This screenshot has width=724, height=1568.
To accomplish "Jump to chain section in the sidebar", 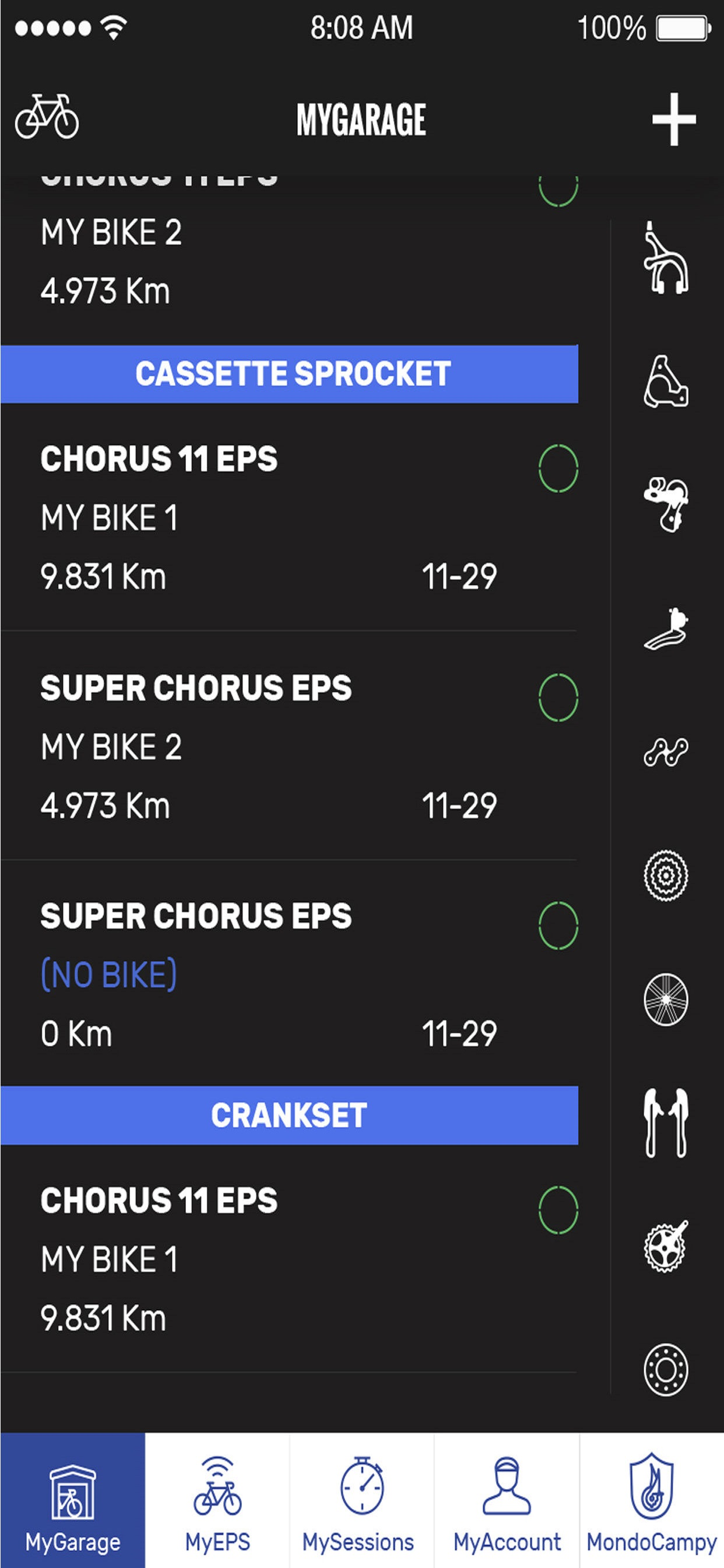I will (666, 752).
